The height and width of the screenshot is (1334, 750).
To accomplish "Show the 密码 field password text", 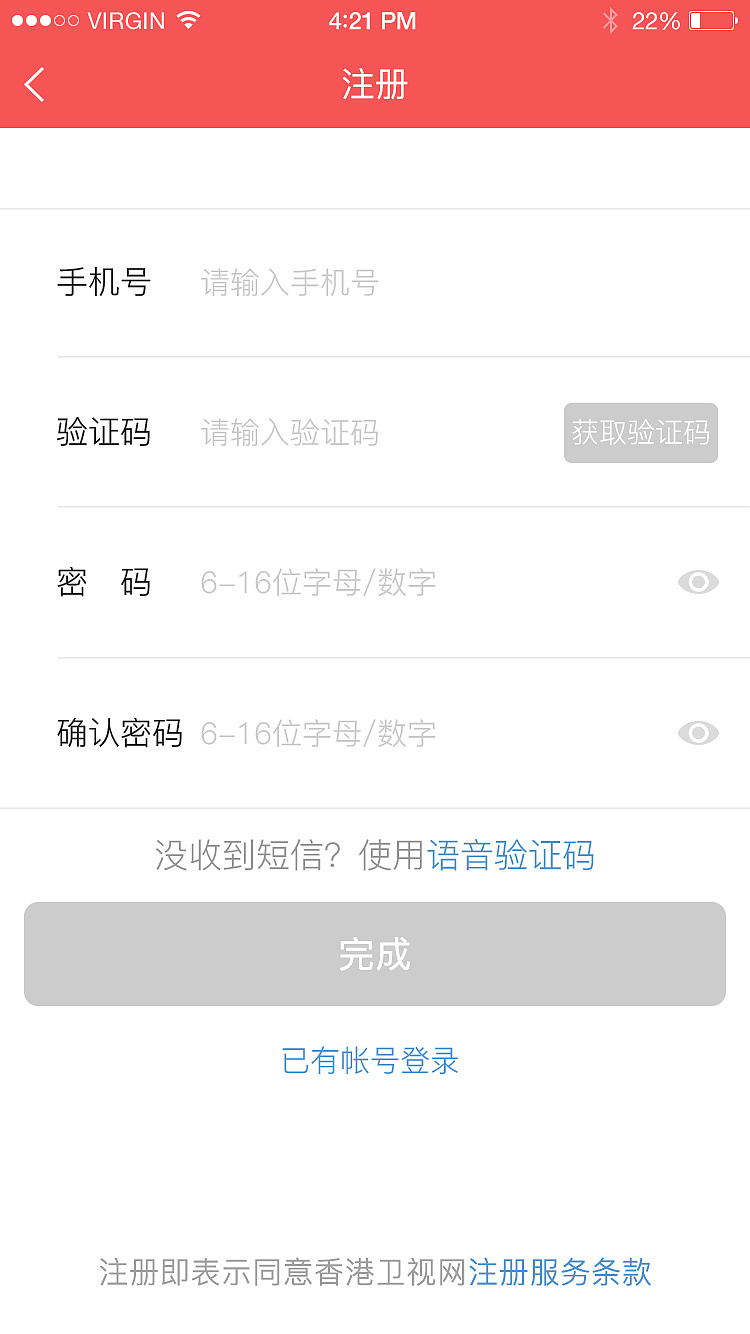I will coord(698,582).
